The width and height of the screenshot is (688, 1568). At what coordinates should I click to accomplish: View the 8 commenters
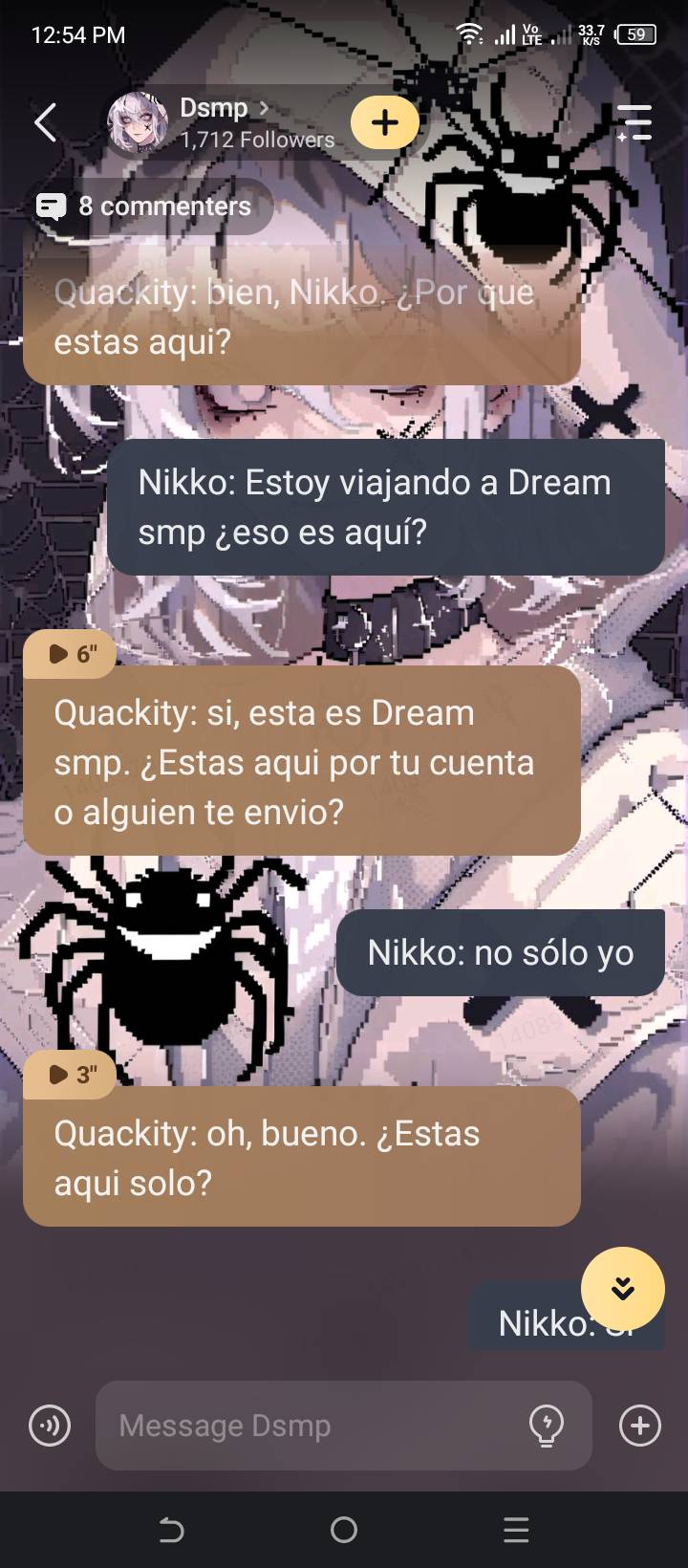(145, 206)
